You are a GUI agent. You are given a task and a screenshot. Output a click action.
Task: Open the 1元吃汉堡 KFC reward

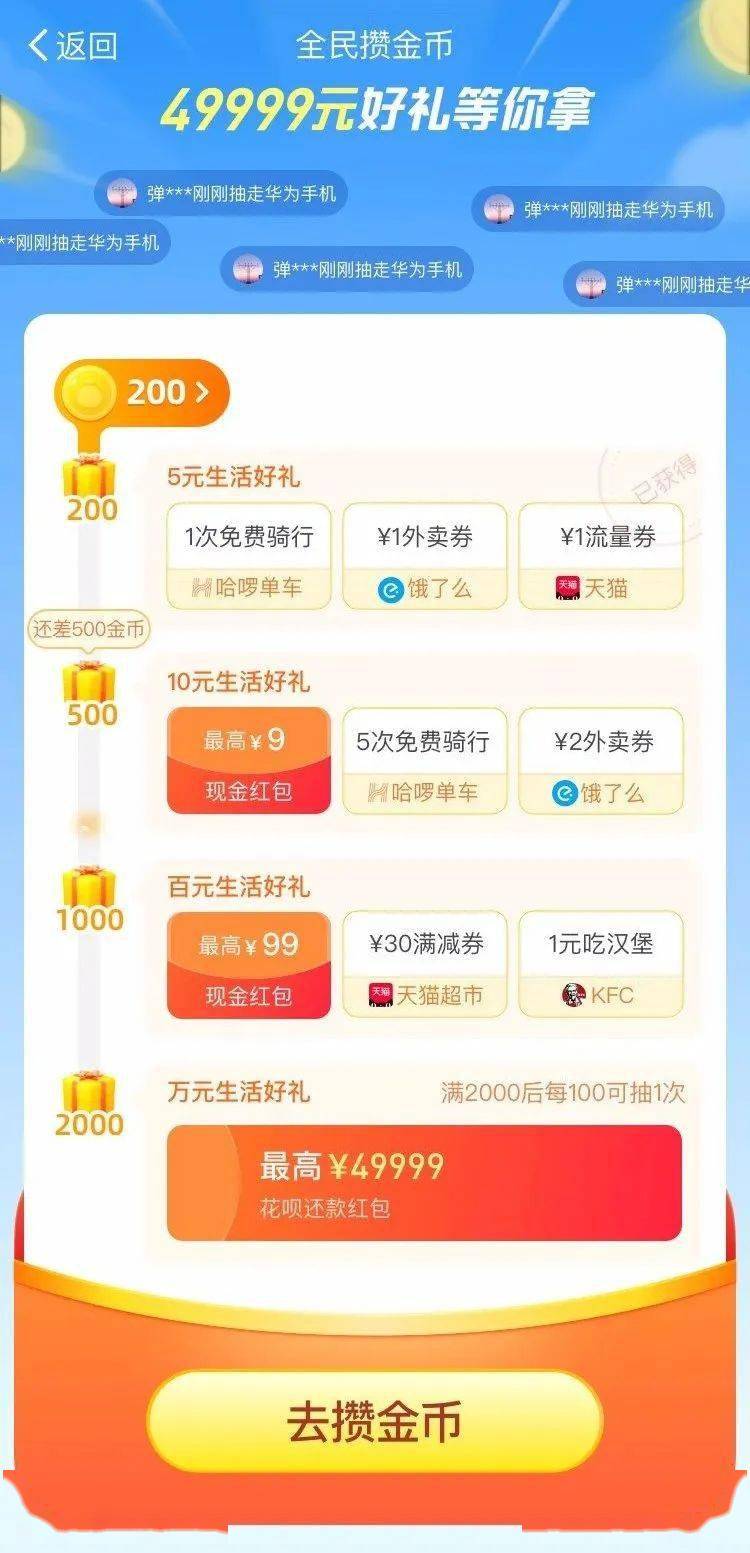pos(601,965)
